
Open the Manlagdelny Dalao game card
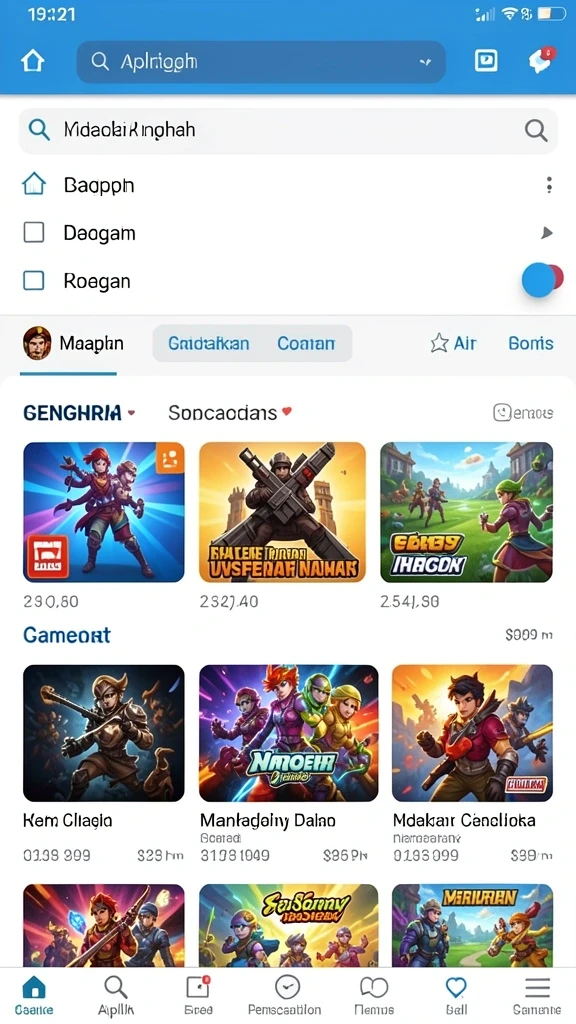[x=289, y=763]
